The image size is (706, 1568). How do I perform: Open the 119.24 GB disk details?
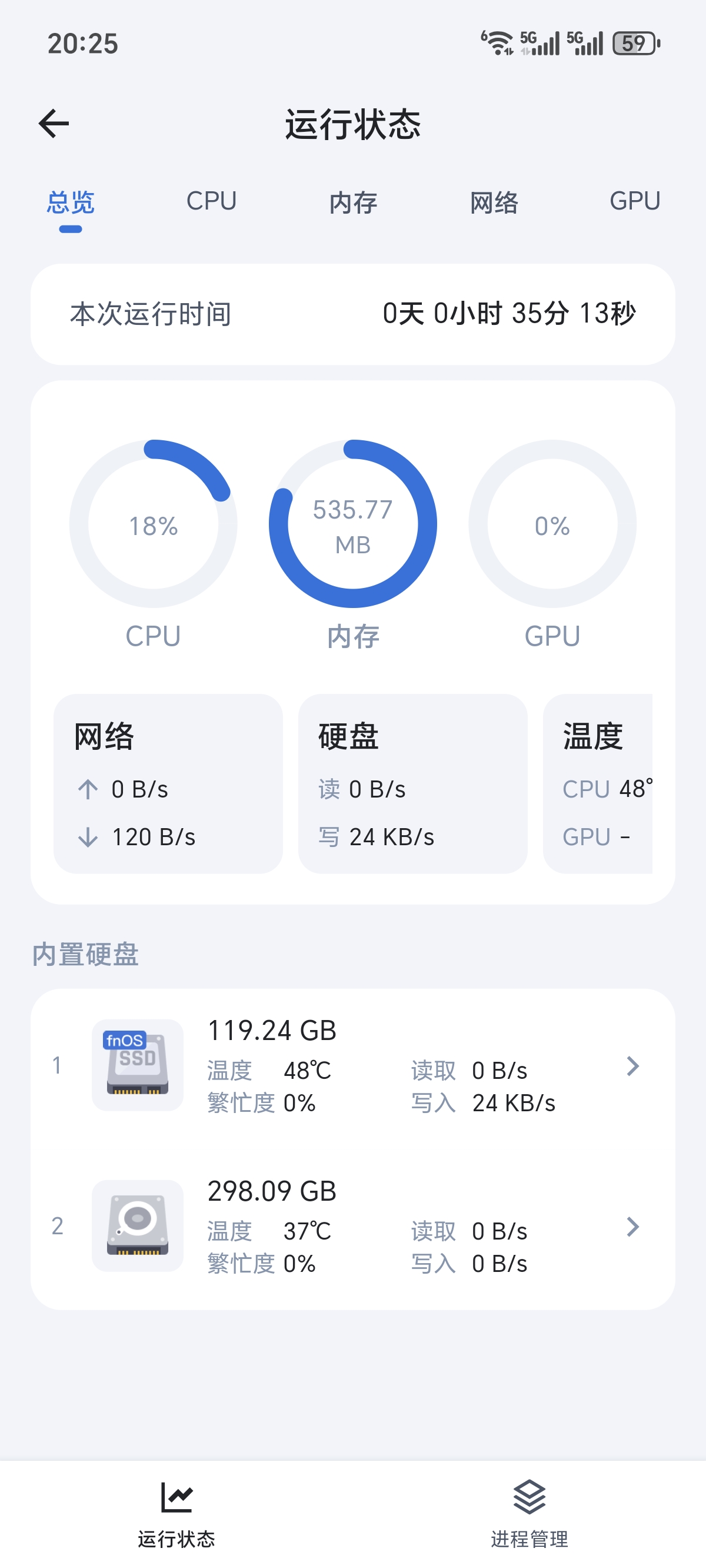point(353,1066)
